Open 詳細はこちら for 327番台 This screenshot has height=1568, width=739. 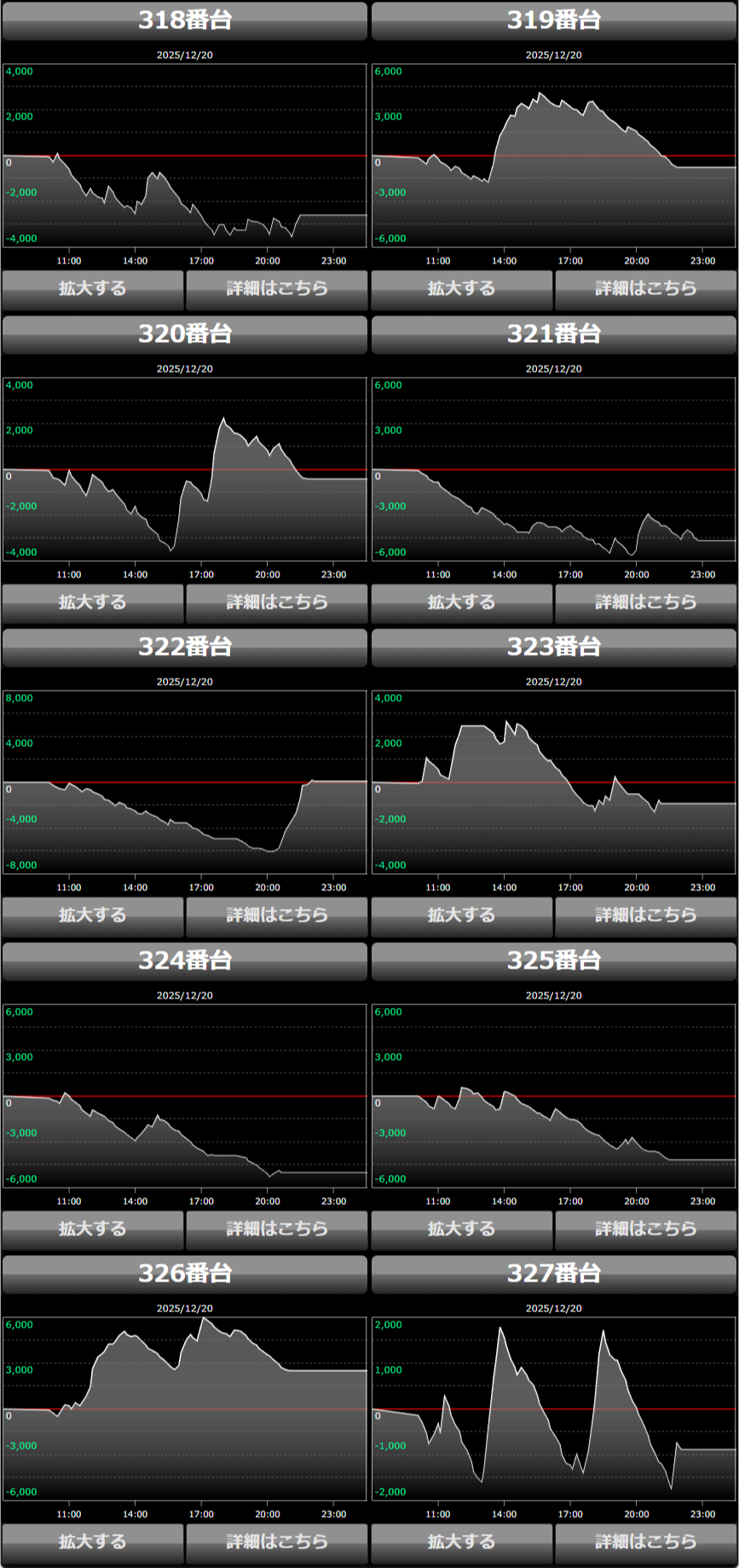(645, 1542)
